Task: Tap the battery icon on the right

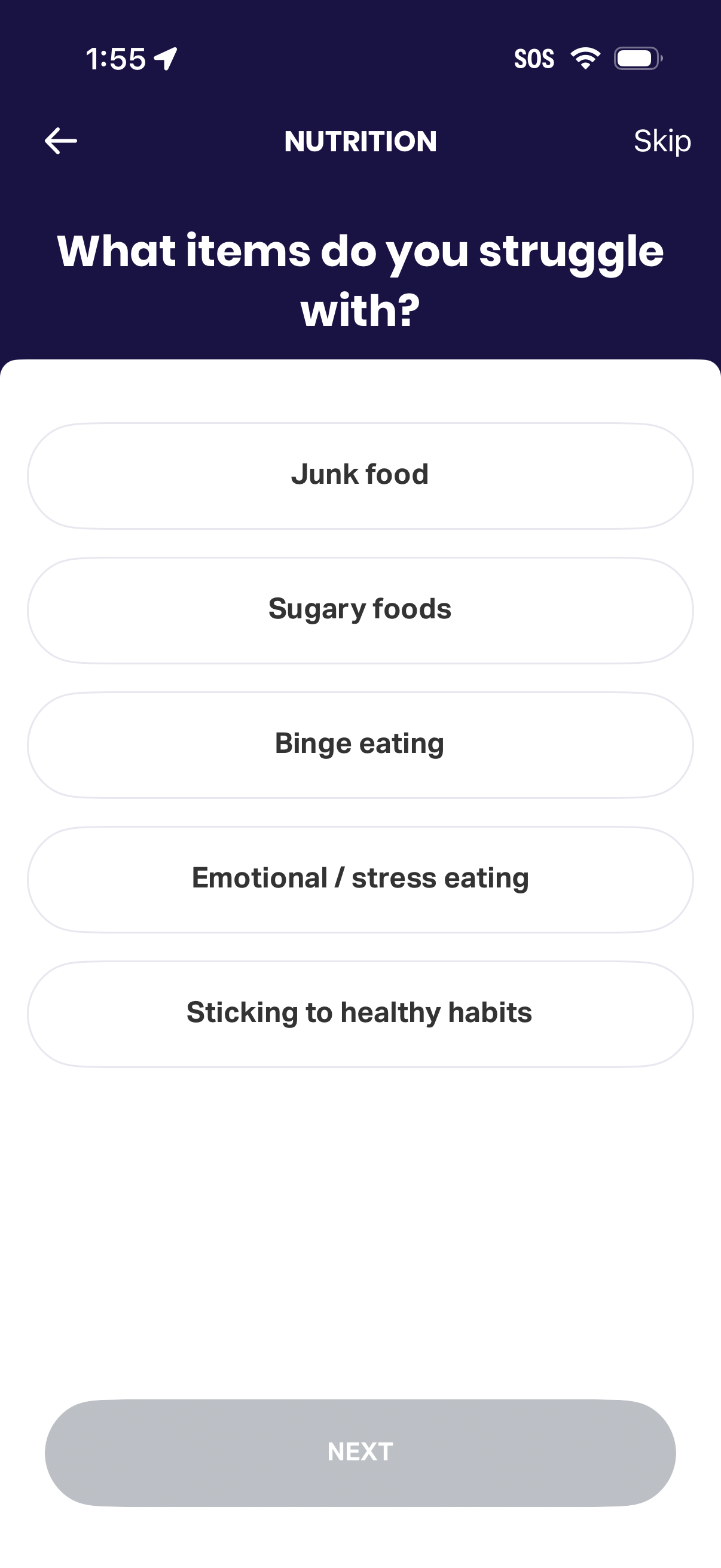Action: pos(637,58)
